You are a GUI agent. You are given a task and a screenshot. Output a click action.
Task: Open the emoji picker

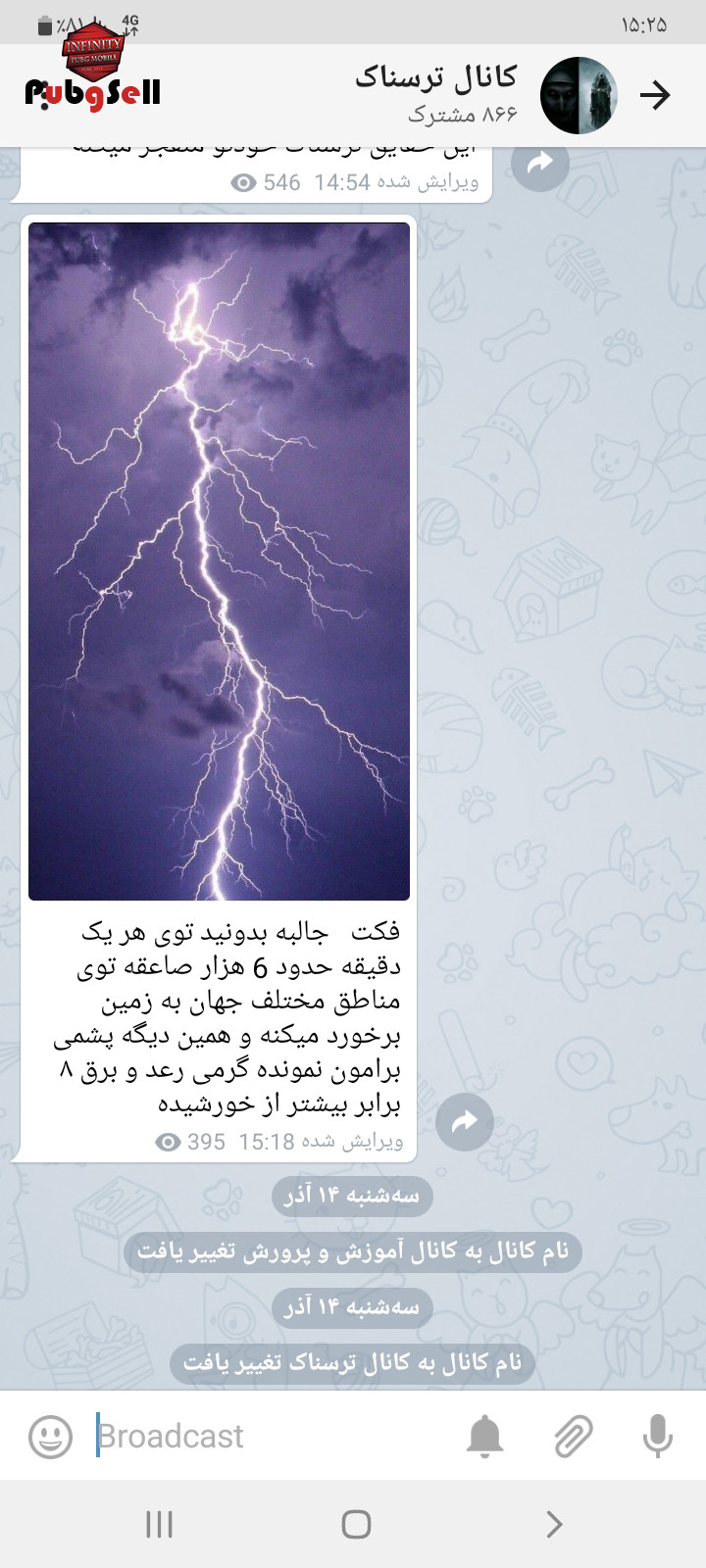click(50, 1437)
